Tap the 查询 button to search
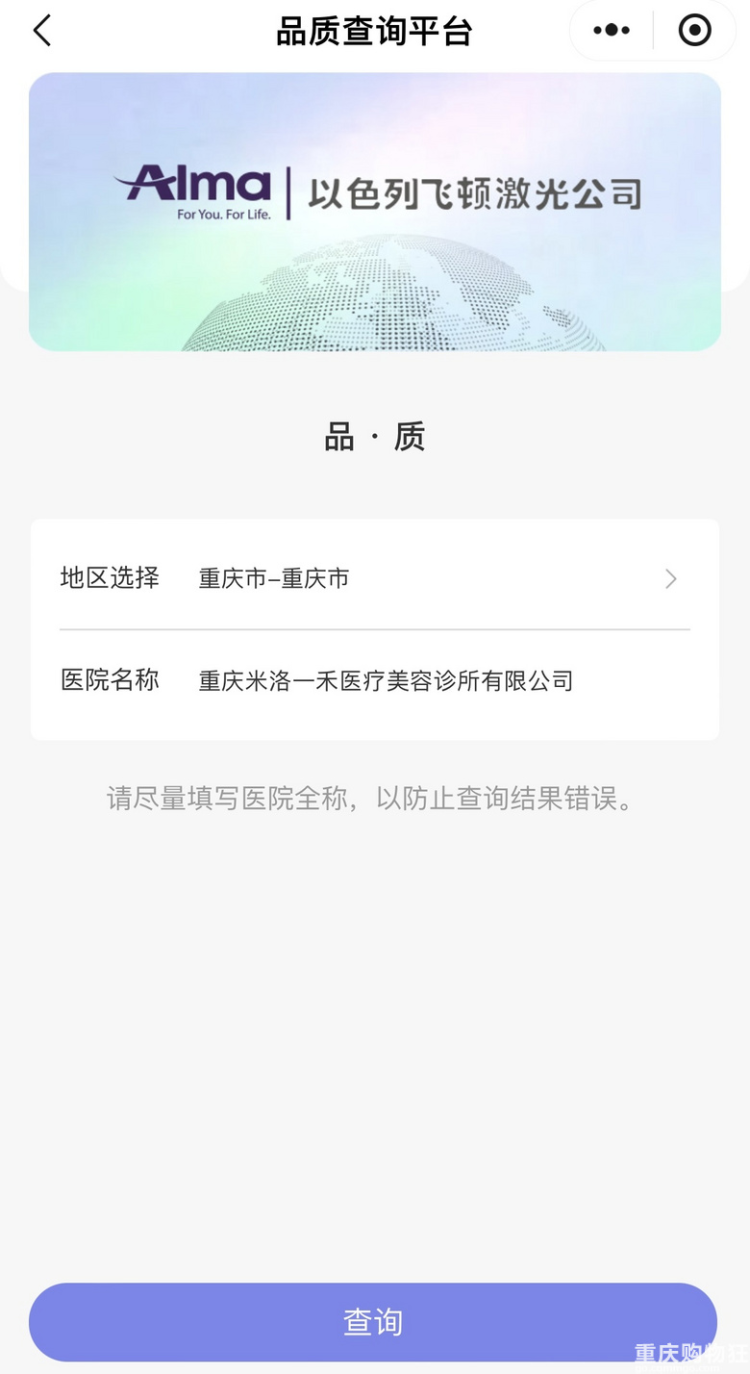 coord(373,1321)
